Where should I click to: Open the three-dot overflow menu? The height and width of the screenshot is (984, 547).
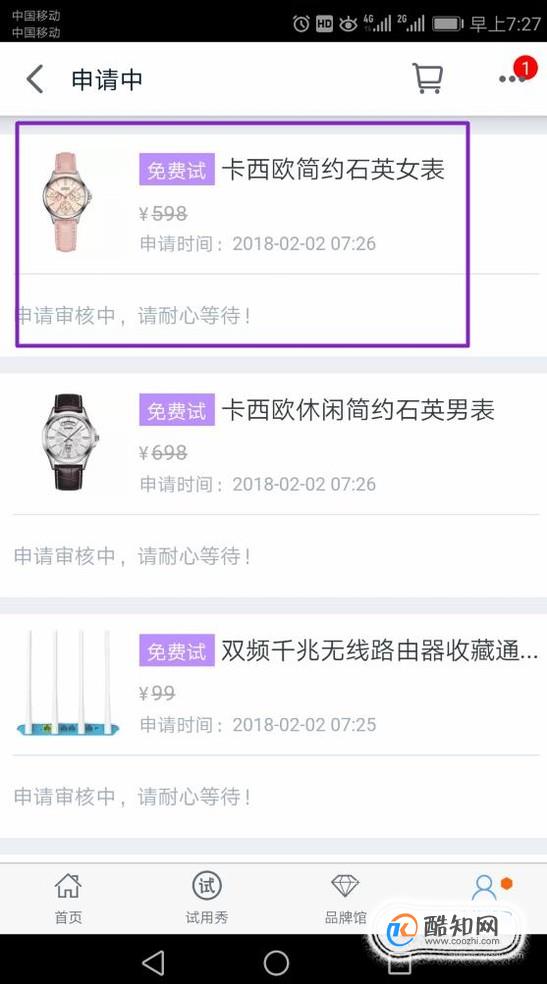pyautogui.click(x=512, y=79)
